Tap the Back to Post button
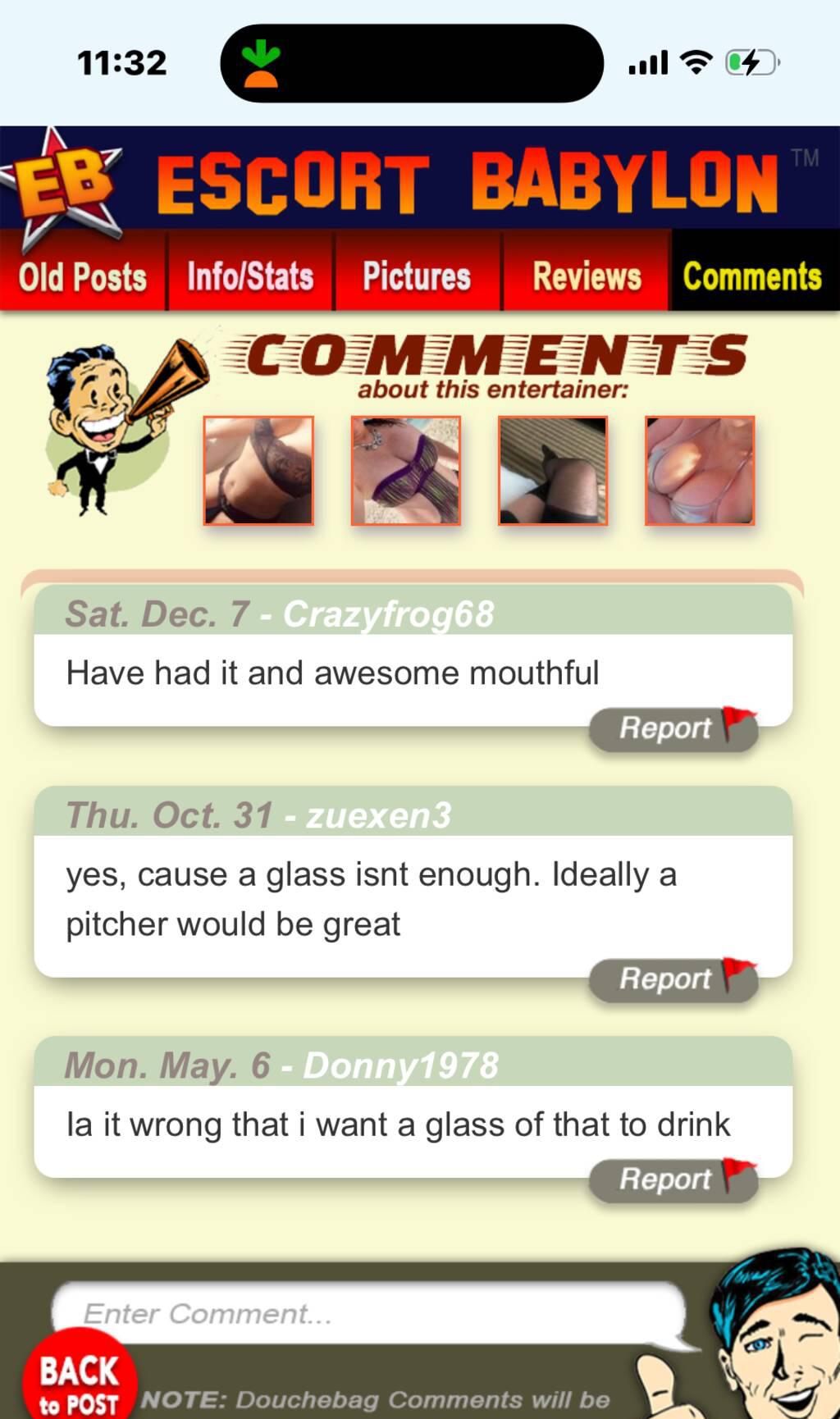 [79, 1381]
